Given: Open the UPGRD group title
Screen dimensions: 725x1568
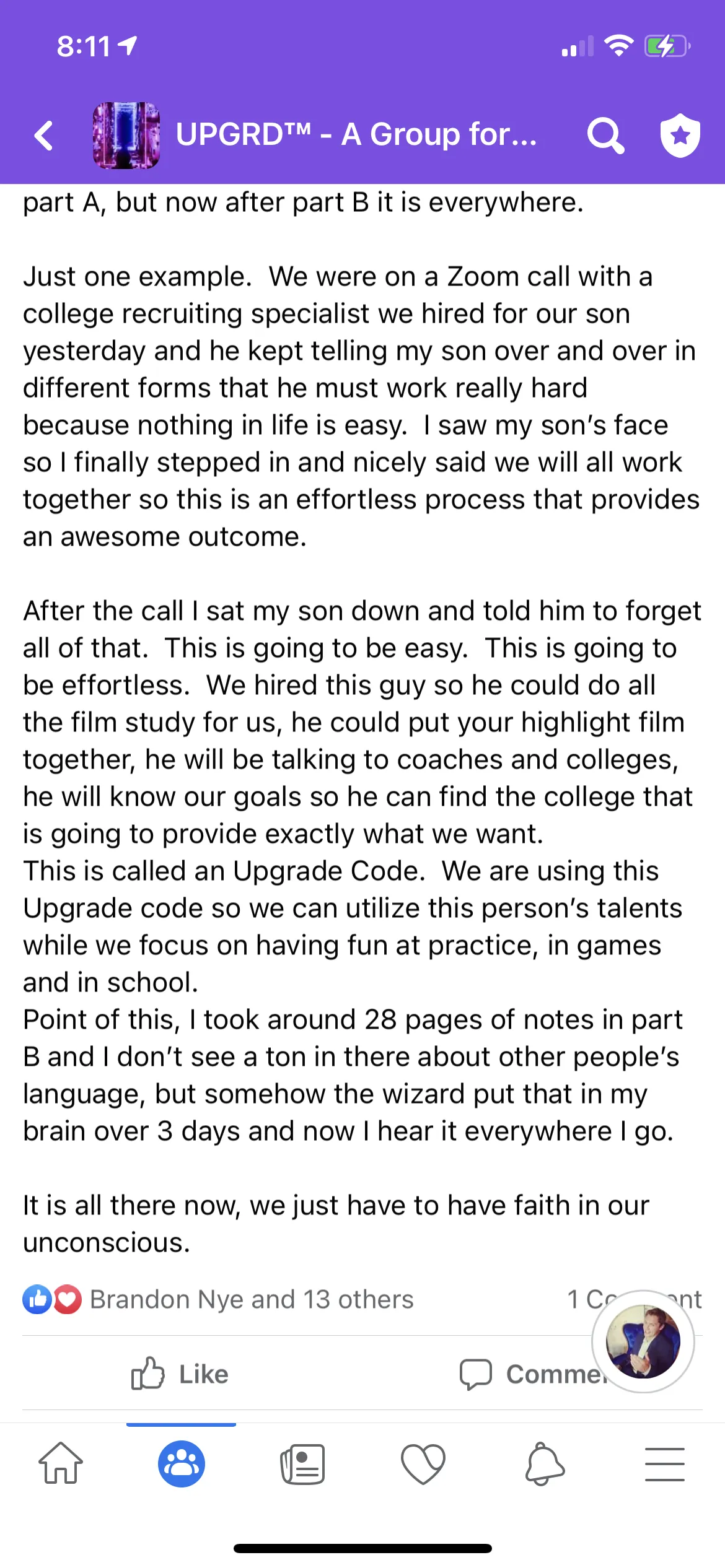Looking at the screenshot, I should (356, 134).
